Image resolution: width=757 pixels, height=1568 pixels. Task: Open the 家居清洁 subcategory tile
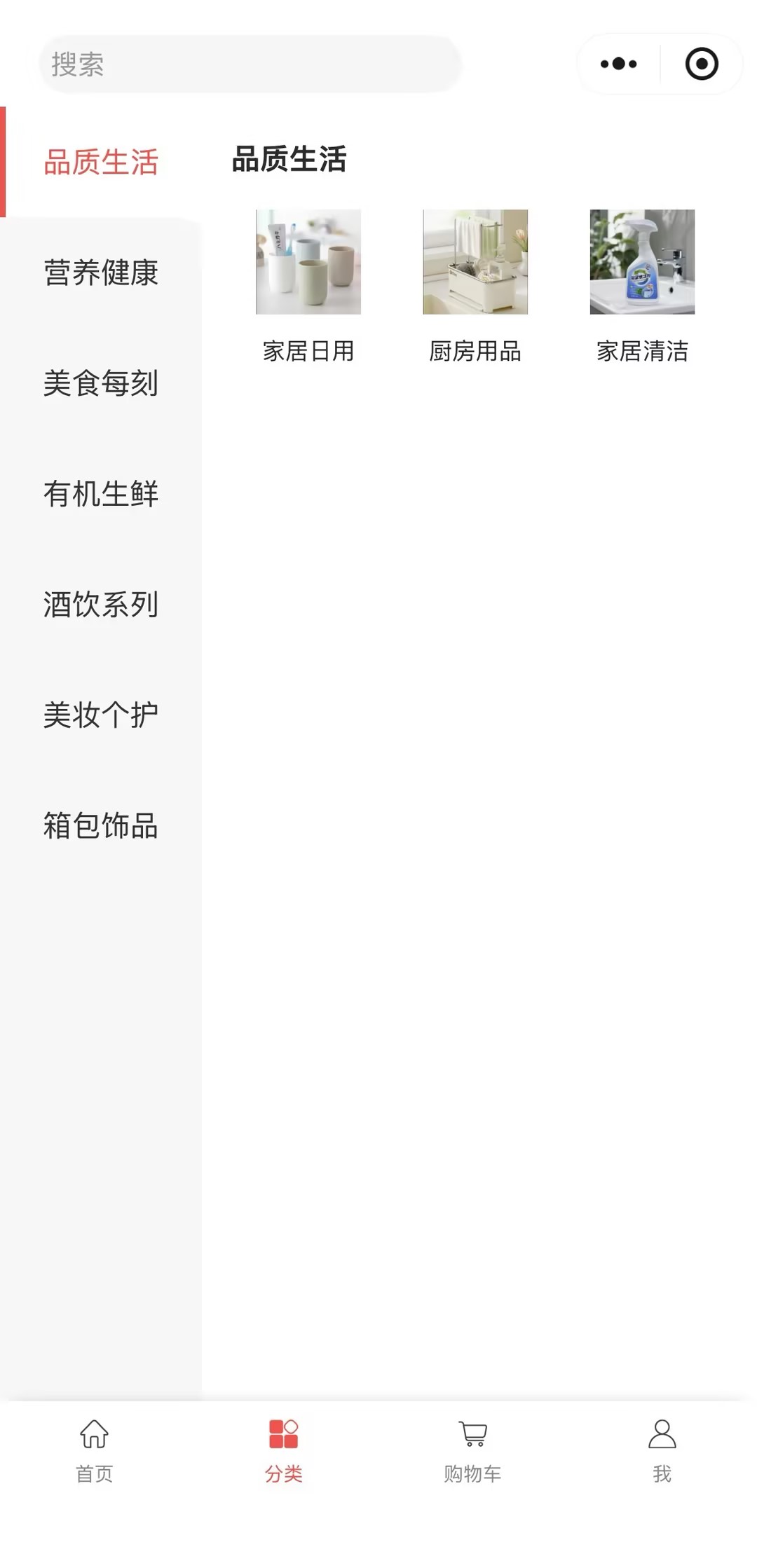642,287
